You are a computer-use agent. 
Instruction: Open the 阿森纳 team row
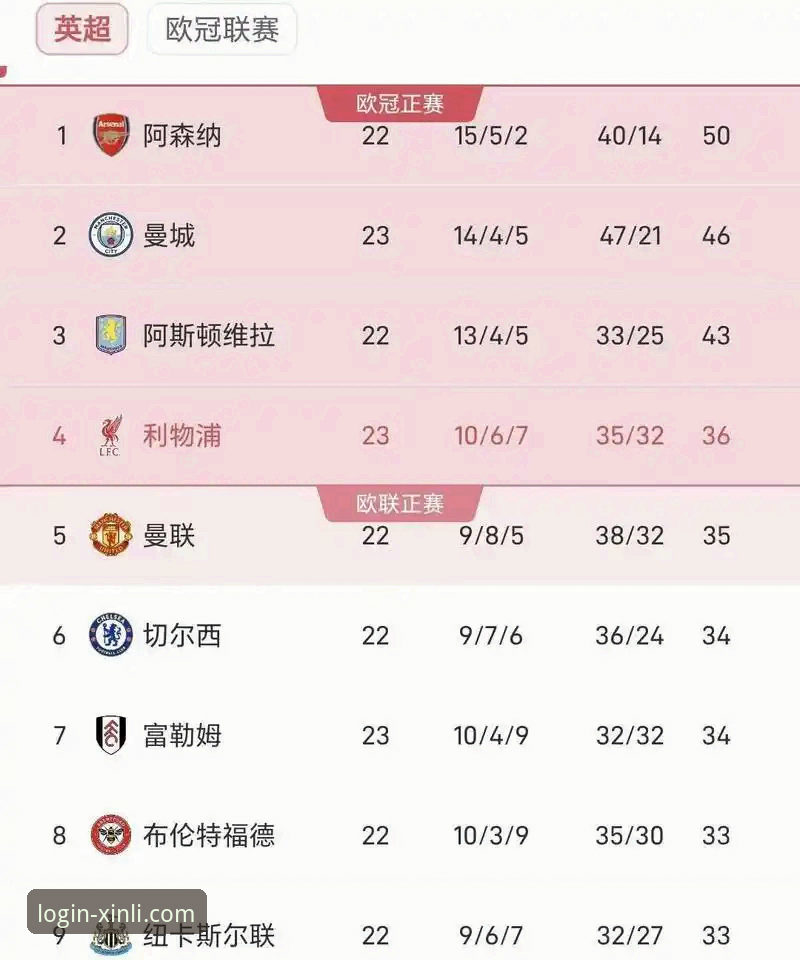point(183,135)
